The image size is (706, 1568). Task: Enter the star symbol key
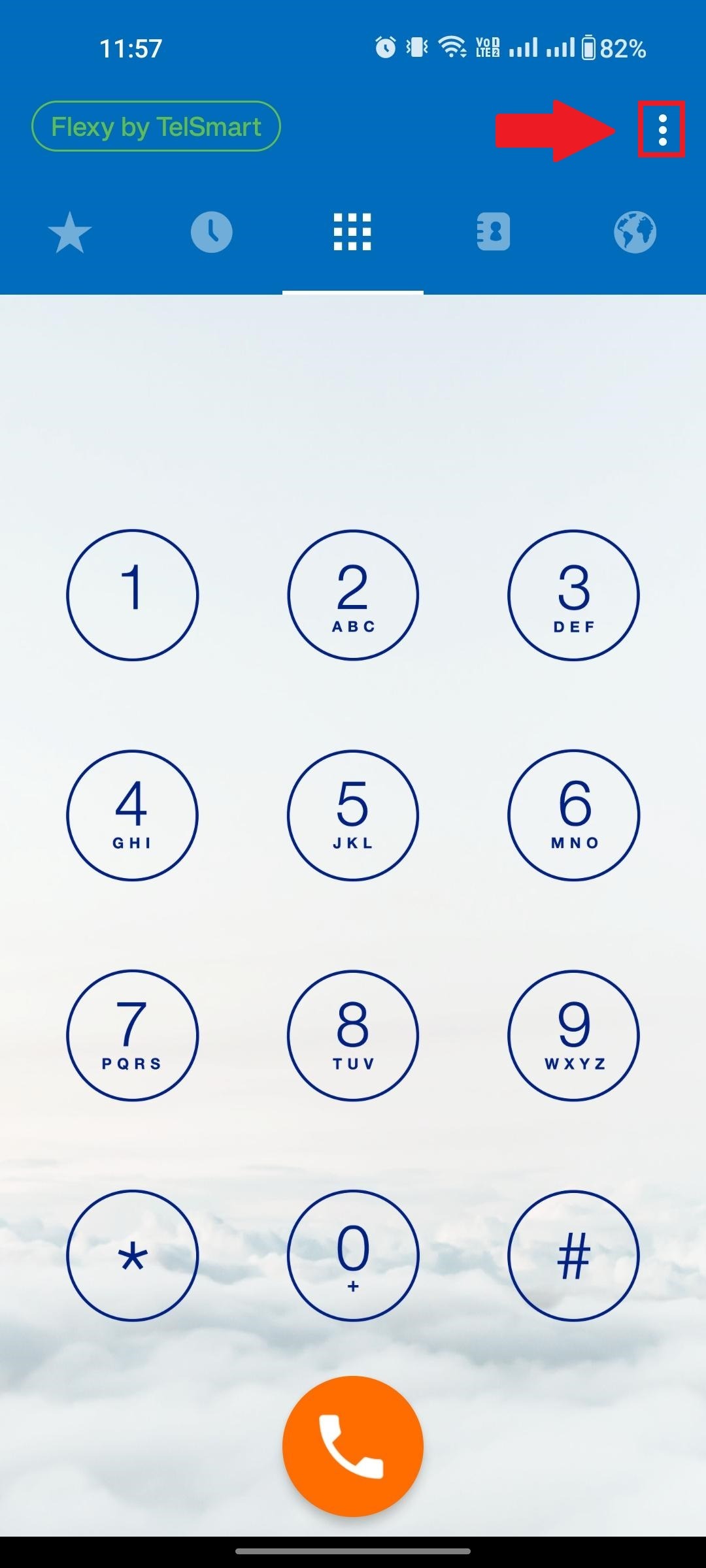click(x=132, y=1256)
